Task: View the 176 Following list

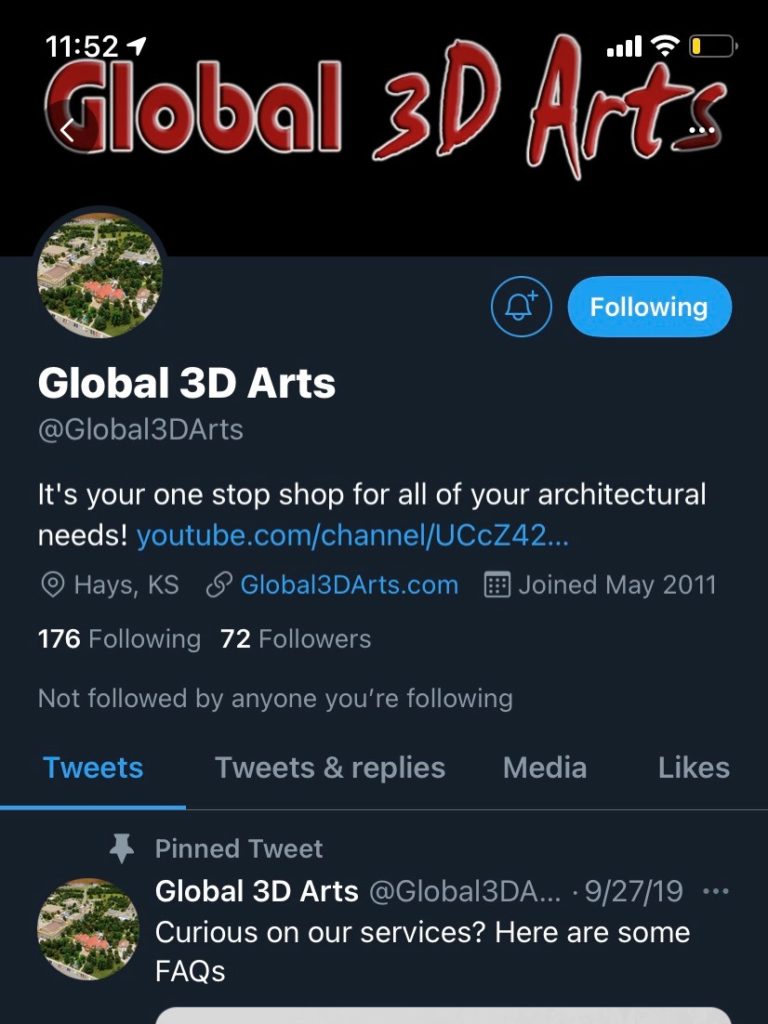Action: [119, 639]
